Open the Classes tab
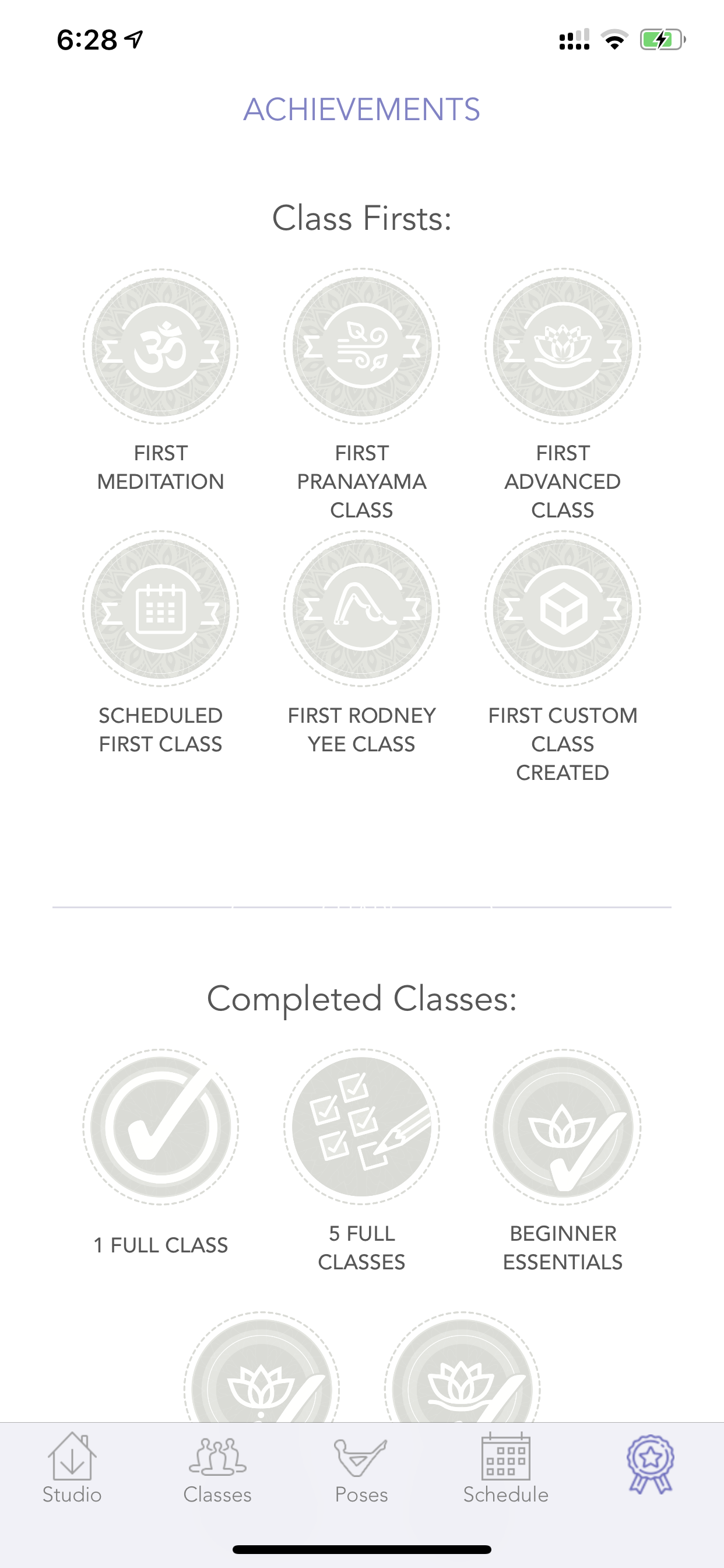 (217, 1468)
